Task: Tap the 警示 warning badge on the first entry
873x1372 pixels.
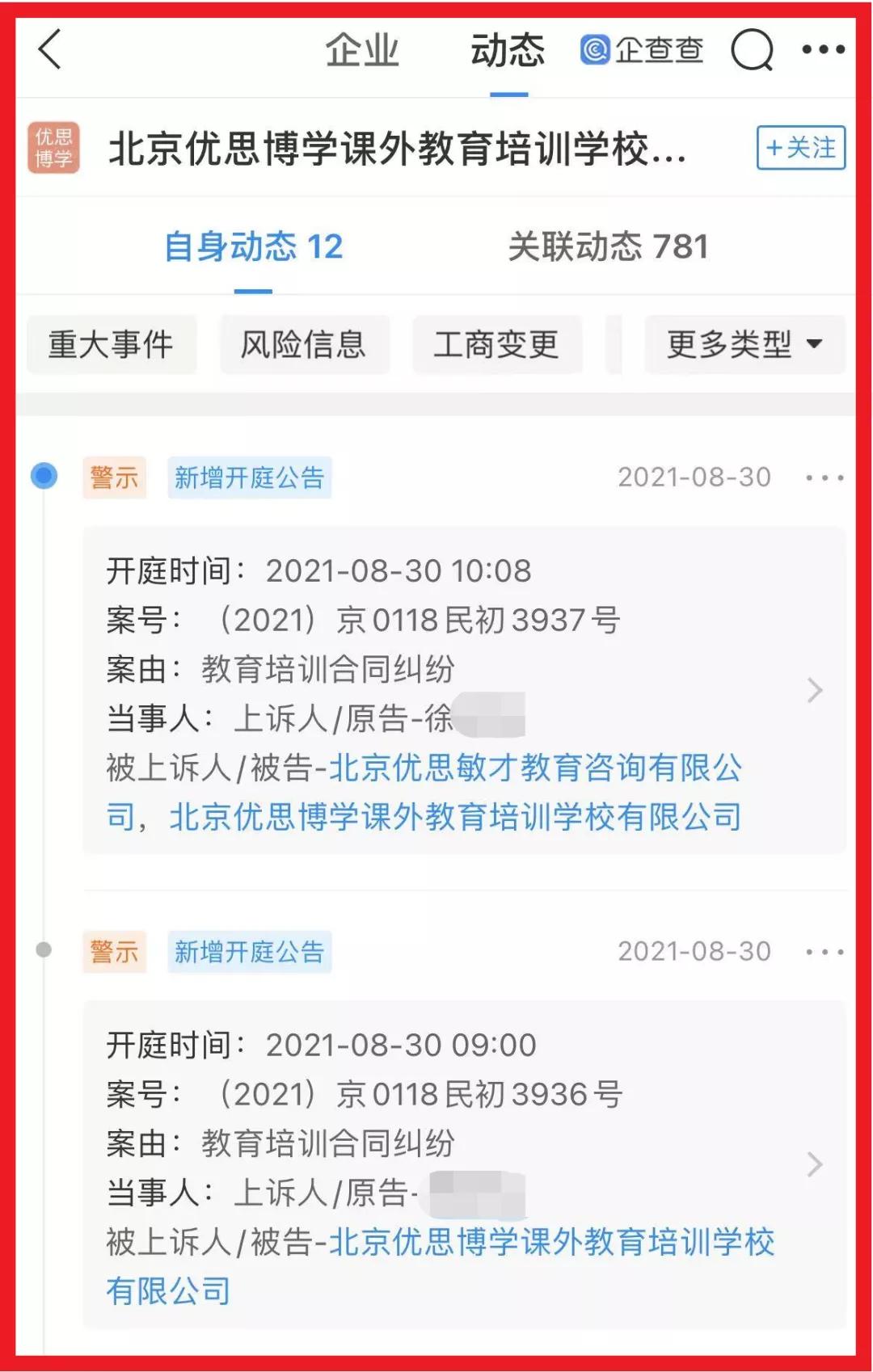Action: pyautogui.click(x=114, y=477)
